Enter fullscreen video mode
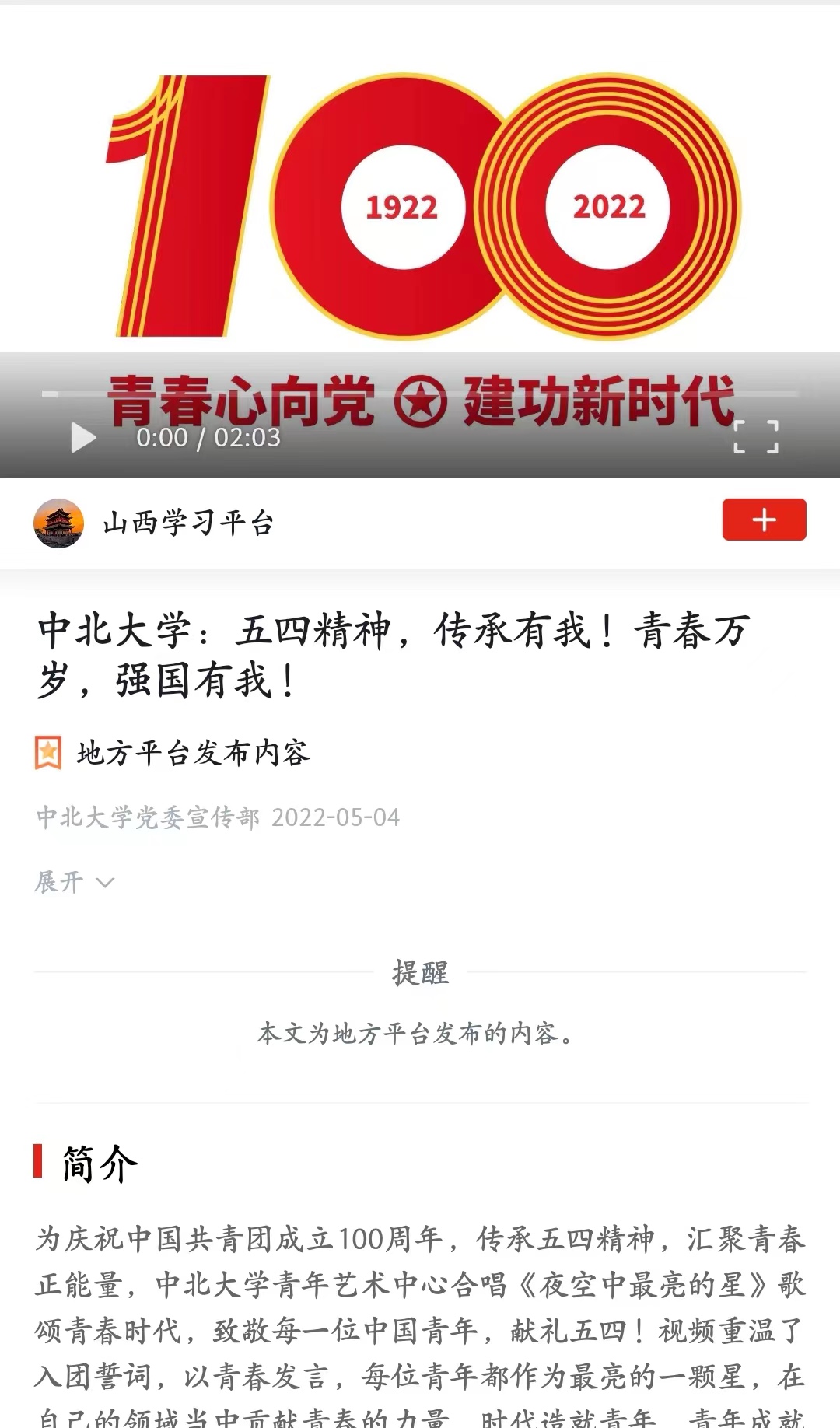Image resolution: width=840 pixels, height=1428 pixels. [756, 436]
